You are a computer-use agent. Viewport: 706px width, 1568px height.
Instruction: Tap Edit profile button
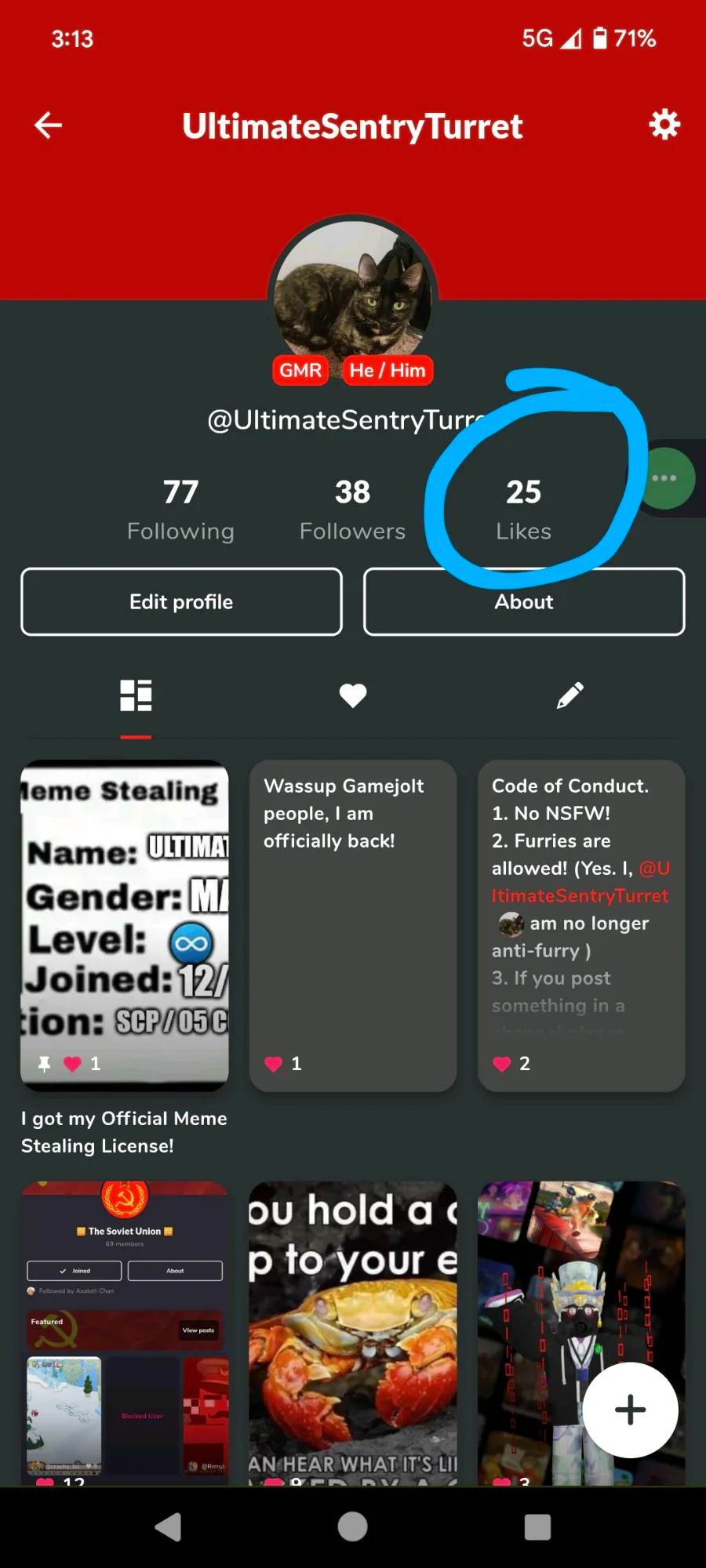[x=181, y=601]
